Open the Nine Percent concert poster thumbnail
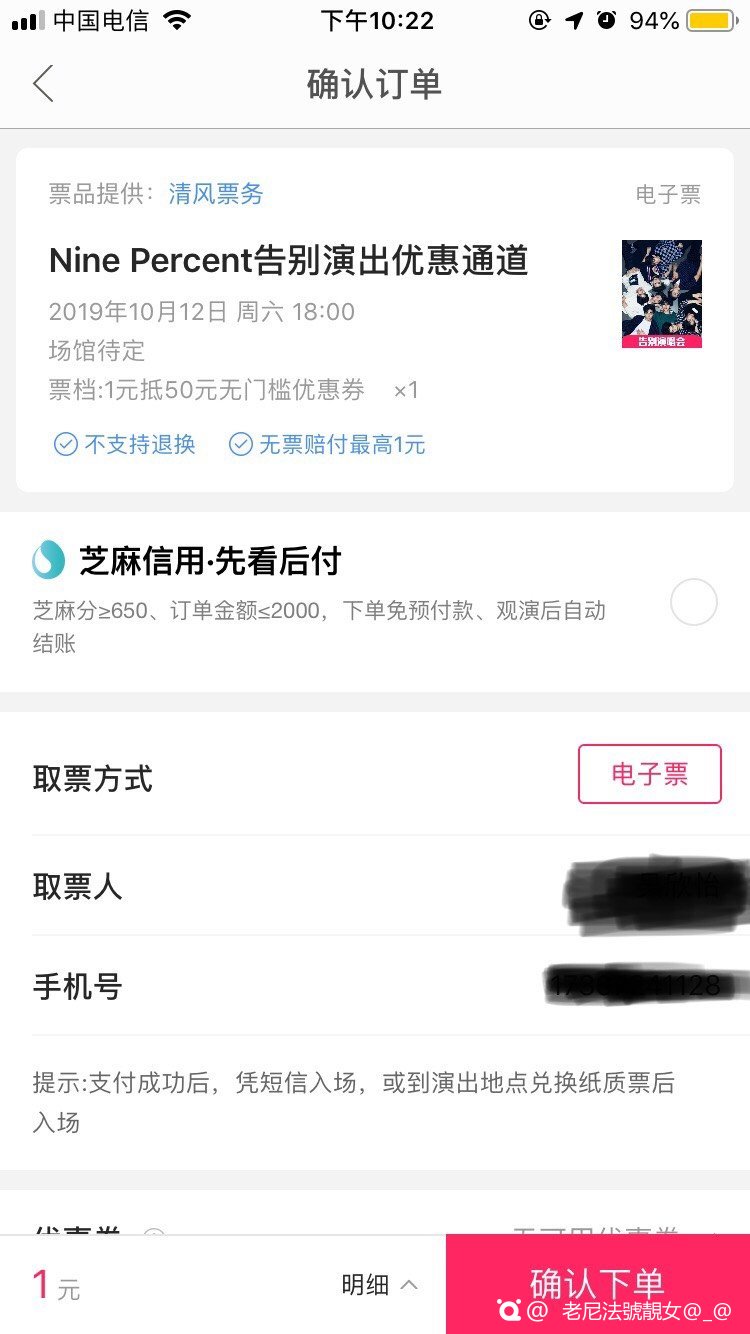The image size is (750, 1334). (661, 294)
